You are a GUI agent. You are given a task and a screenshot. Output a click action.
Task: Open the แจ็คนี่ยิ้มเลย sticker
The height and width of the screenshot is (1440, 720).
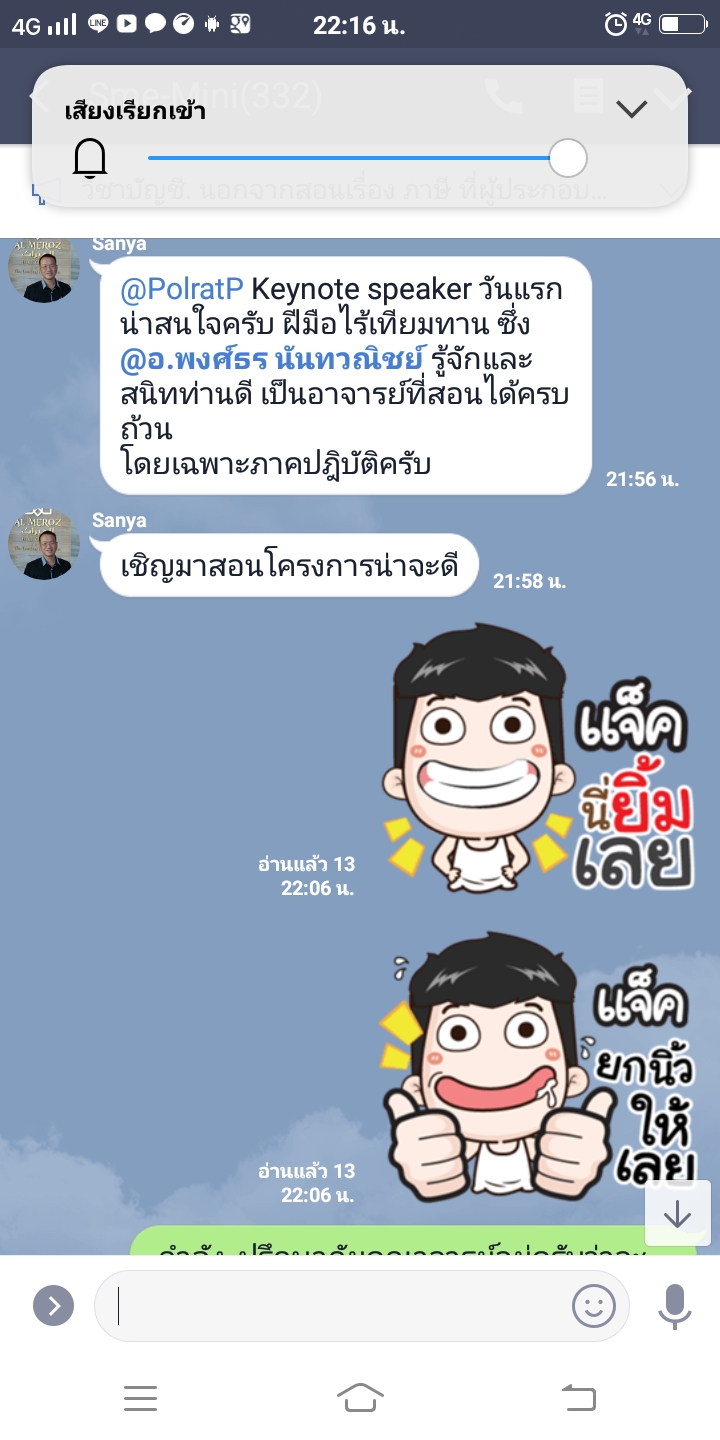[540, 760]
